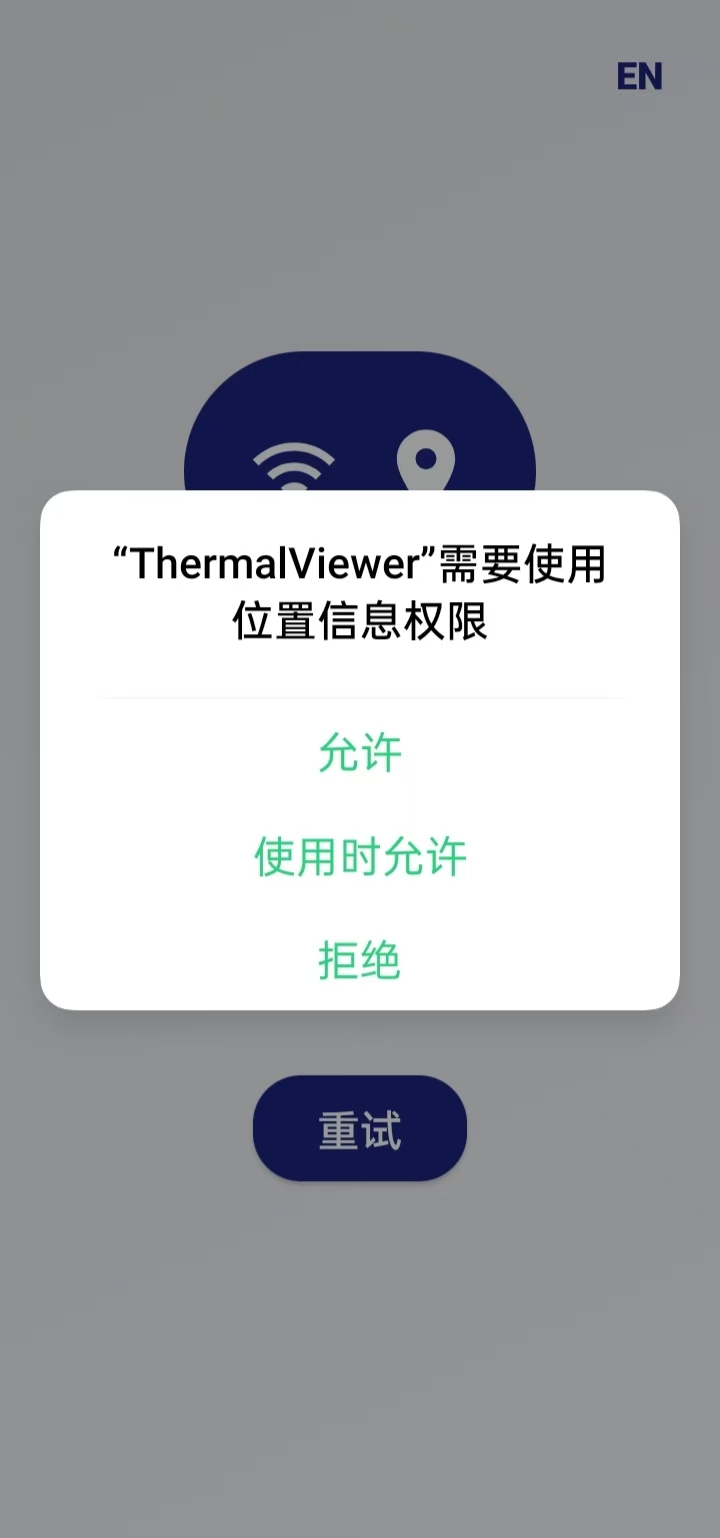Grant ThermalViewer location permission permanently
Image resolution: width=720 pixels, height=1538 pixels.
click(x=360, y=755)
